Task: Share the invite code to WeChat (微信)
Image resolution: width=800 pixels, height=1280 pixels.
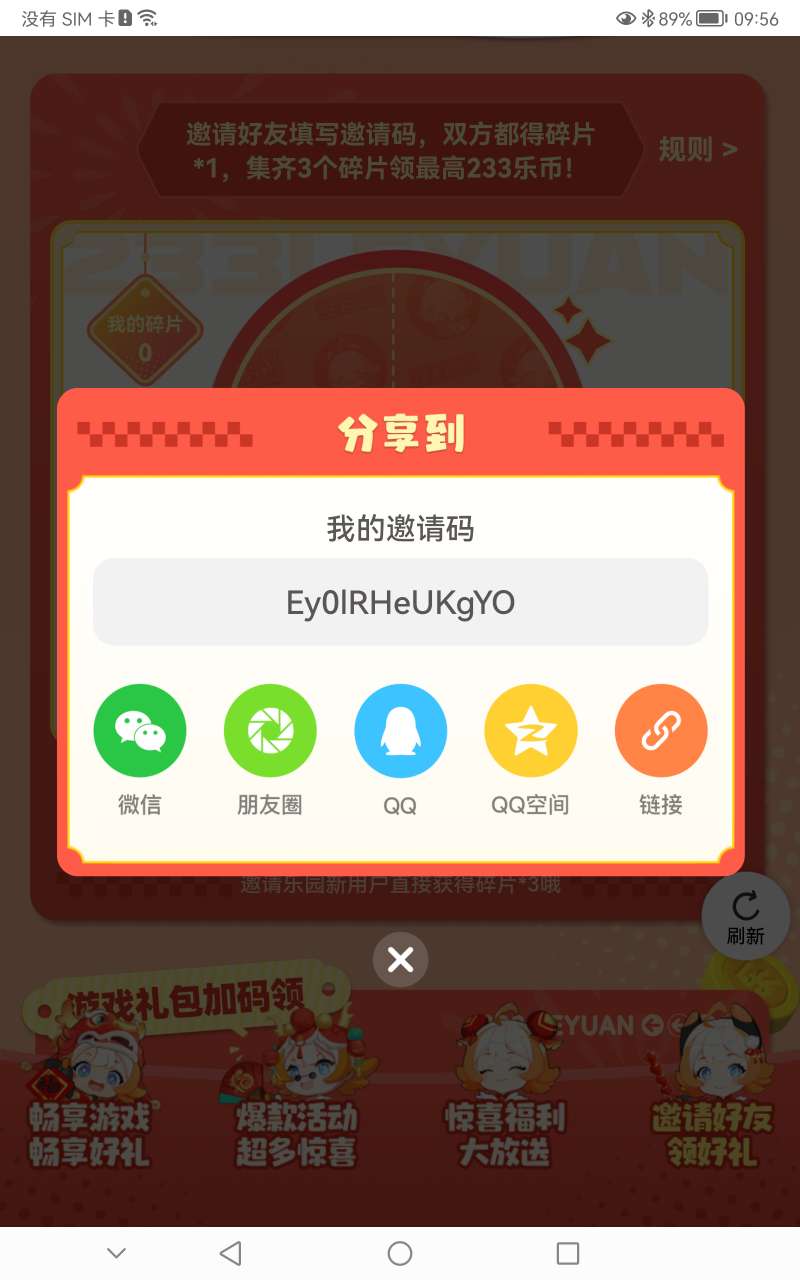Action: click(x=140, y=731)
